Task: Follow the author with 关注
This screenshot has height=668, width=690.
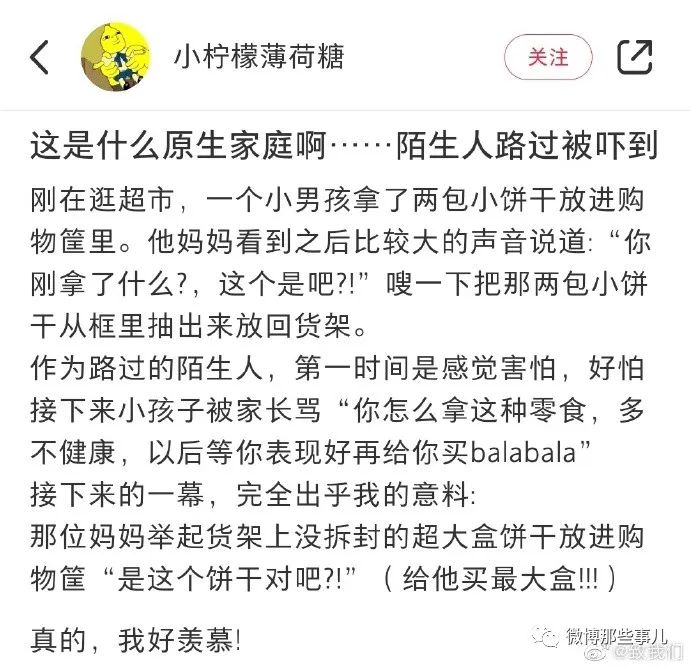Action: point(548,57)
